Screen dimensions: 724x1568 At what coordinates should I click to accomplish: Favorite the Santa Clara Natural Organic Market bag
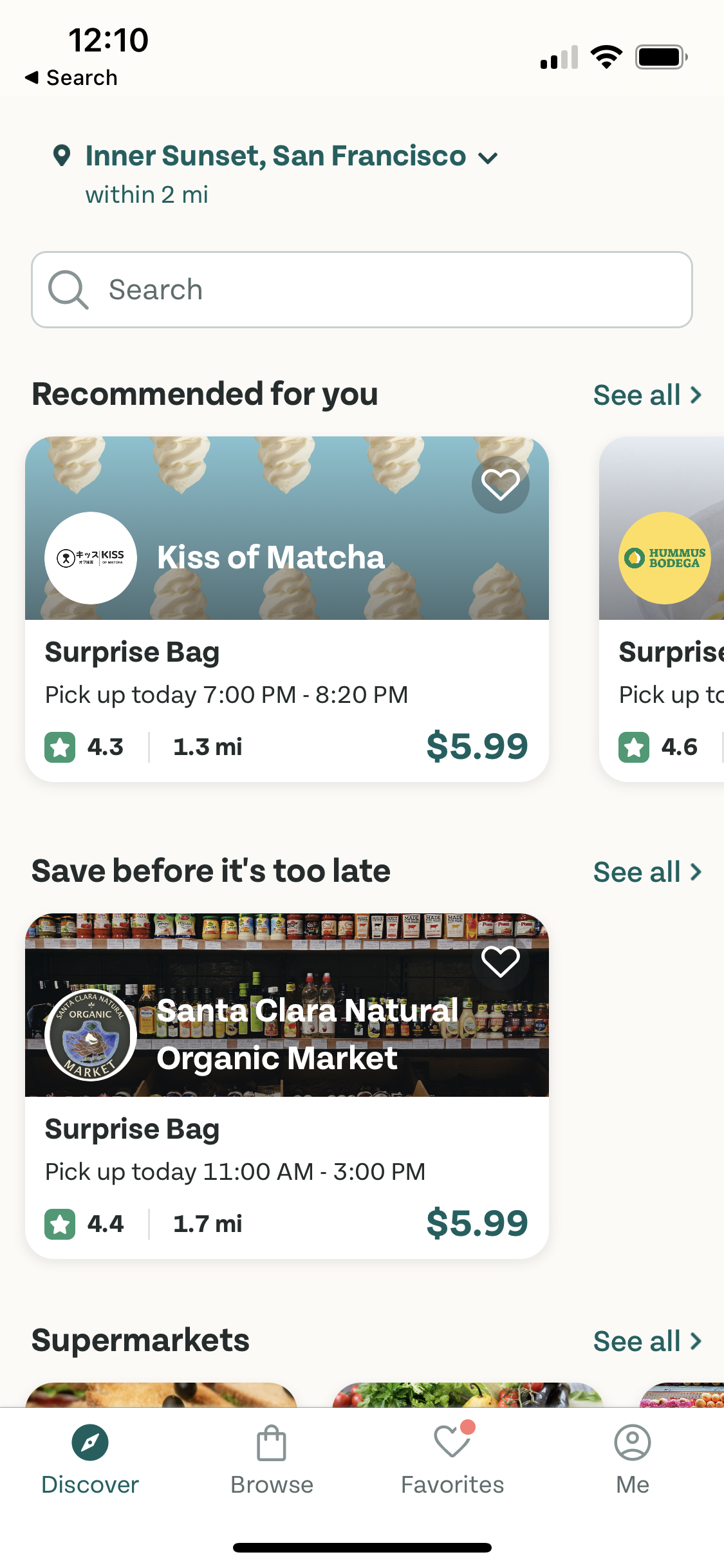tap(501, 961)
